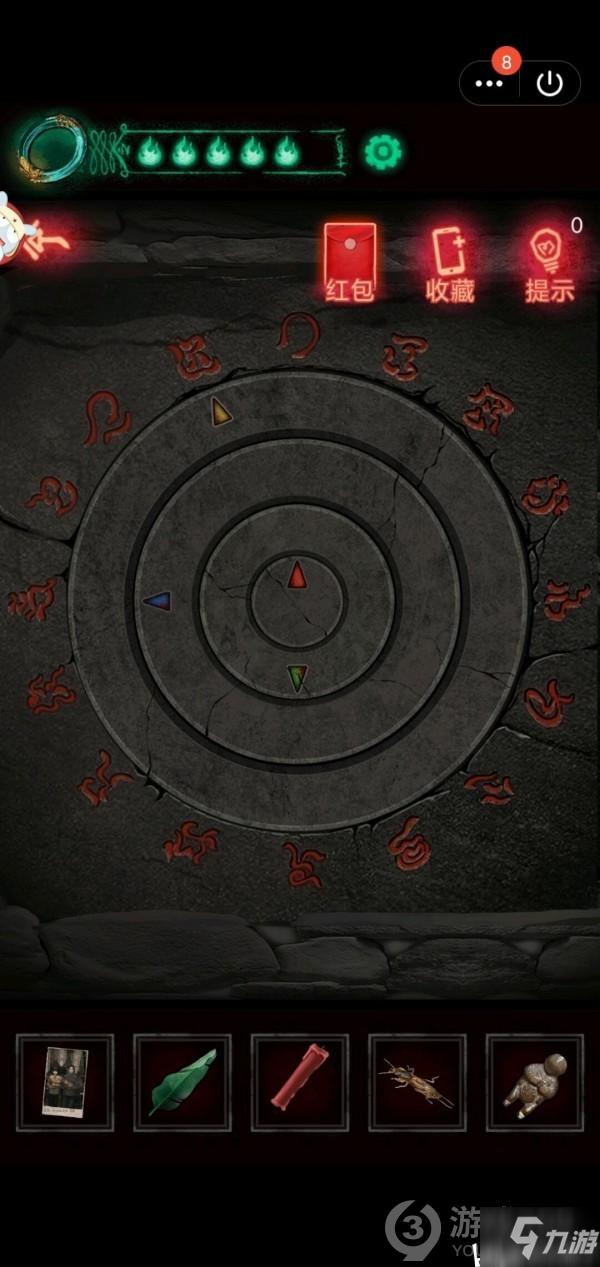Rotate the outer ring with yellow arrow
Screen dimensions: 600x1267
click(x=219, y=410)
